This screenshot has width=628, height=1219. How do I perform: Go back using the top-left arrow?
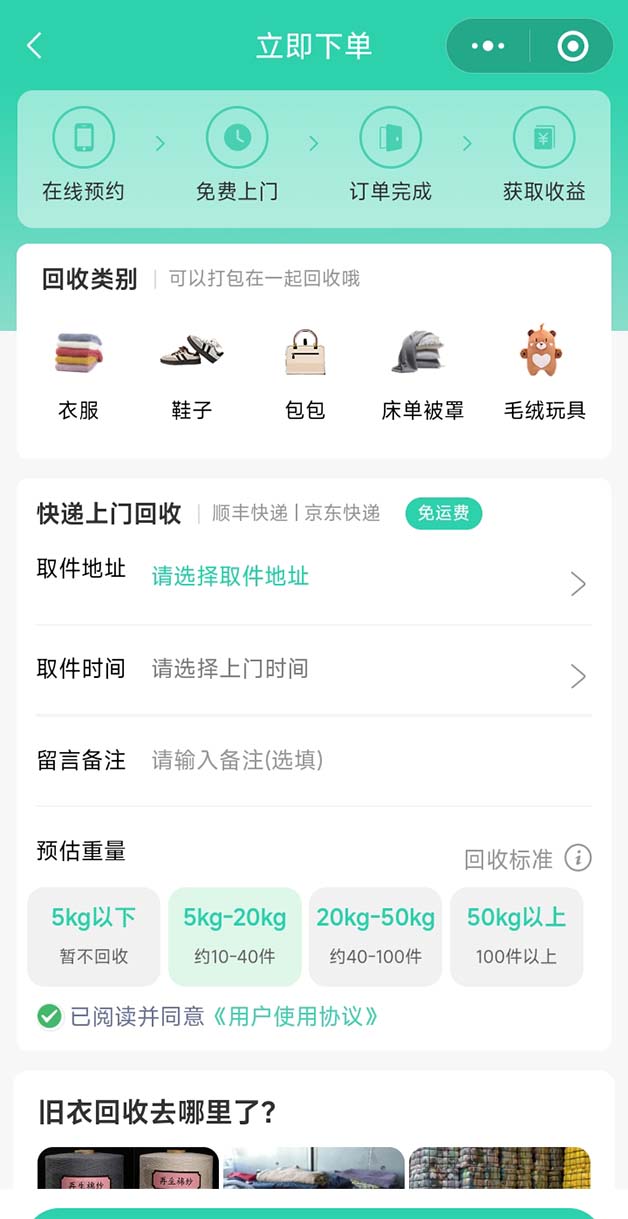tap(35, 46)
